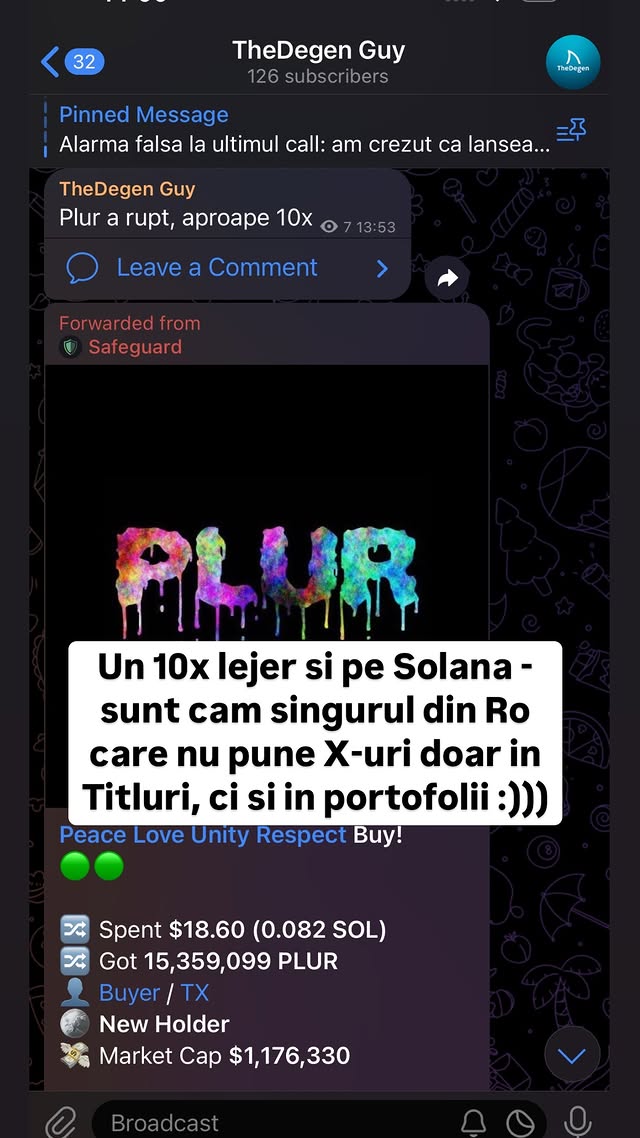Screen dimensions: 640x1138
Task: Open TheDegen Guy channel info header
Action: point(318,62)
